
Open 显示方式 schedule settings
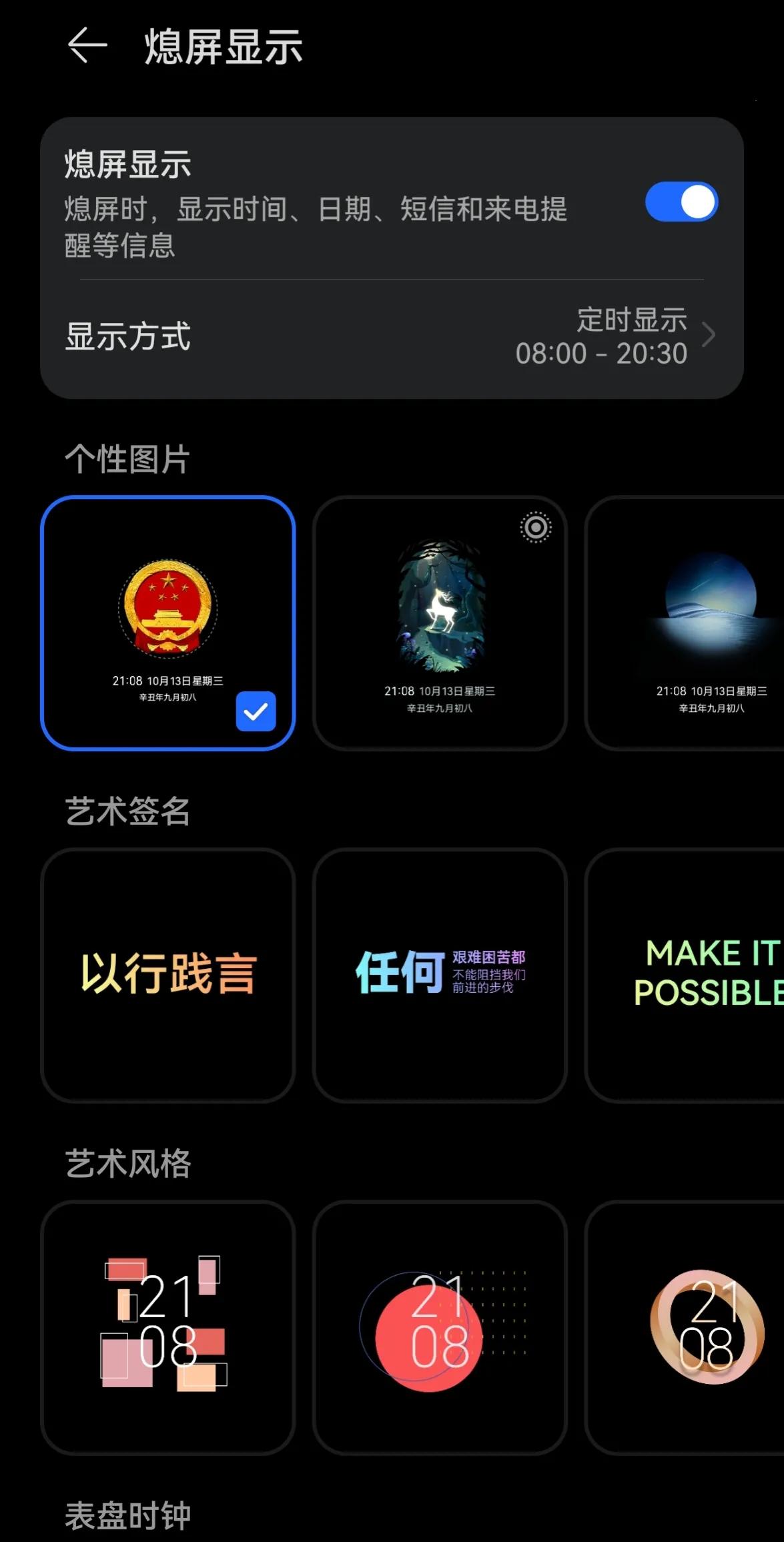[392, 337]
